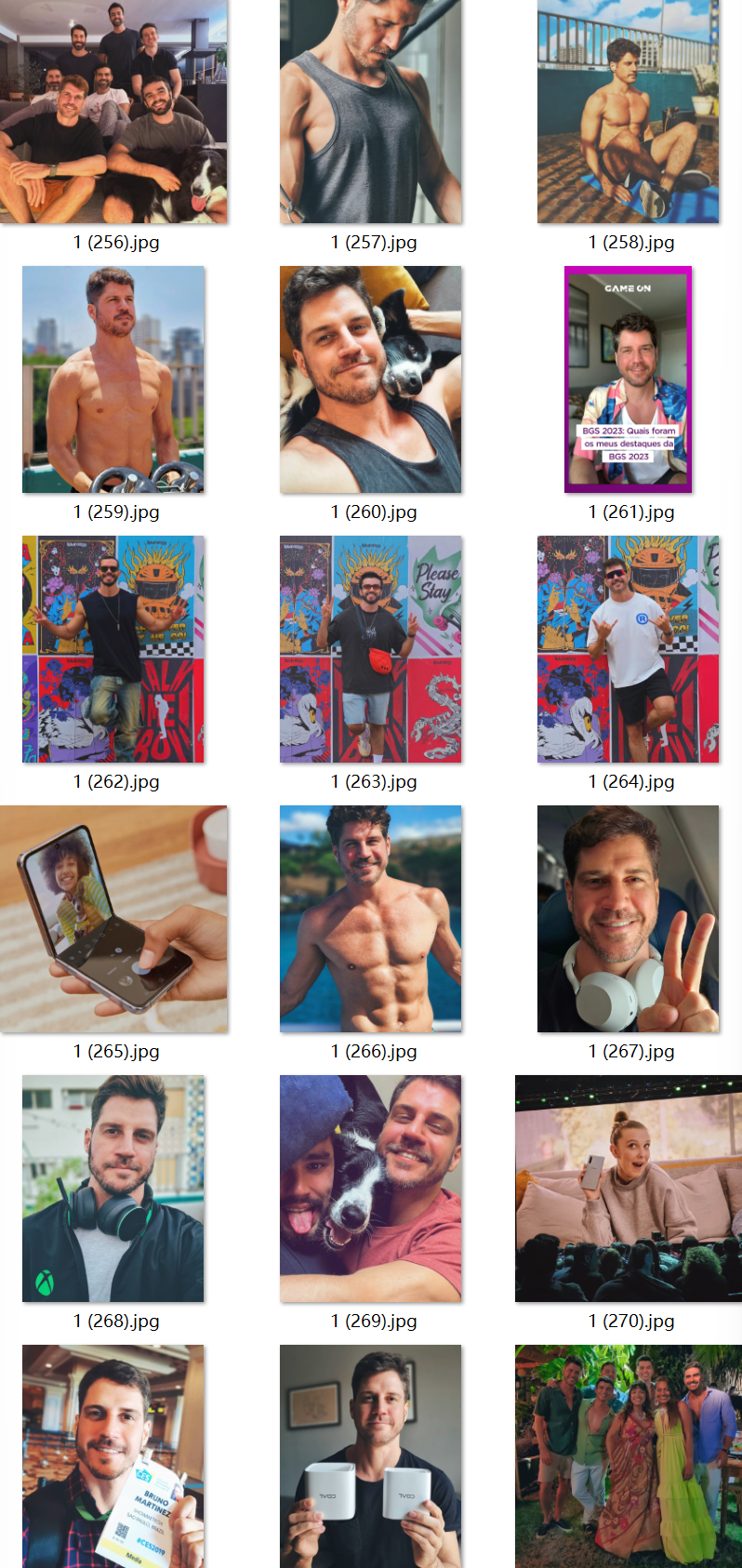Choose image 1 (269).jpg
This screenshot has height=1568, width=742.
coord(370,1189)
